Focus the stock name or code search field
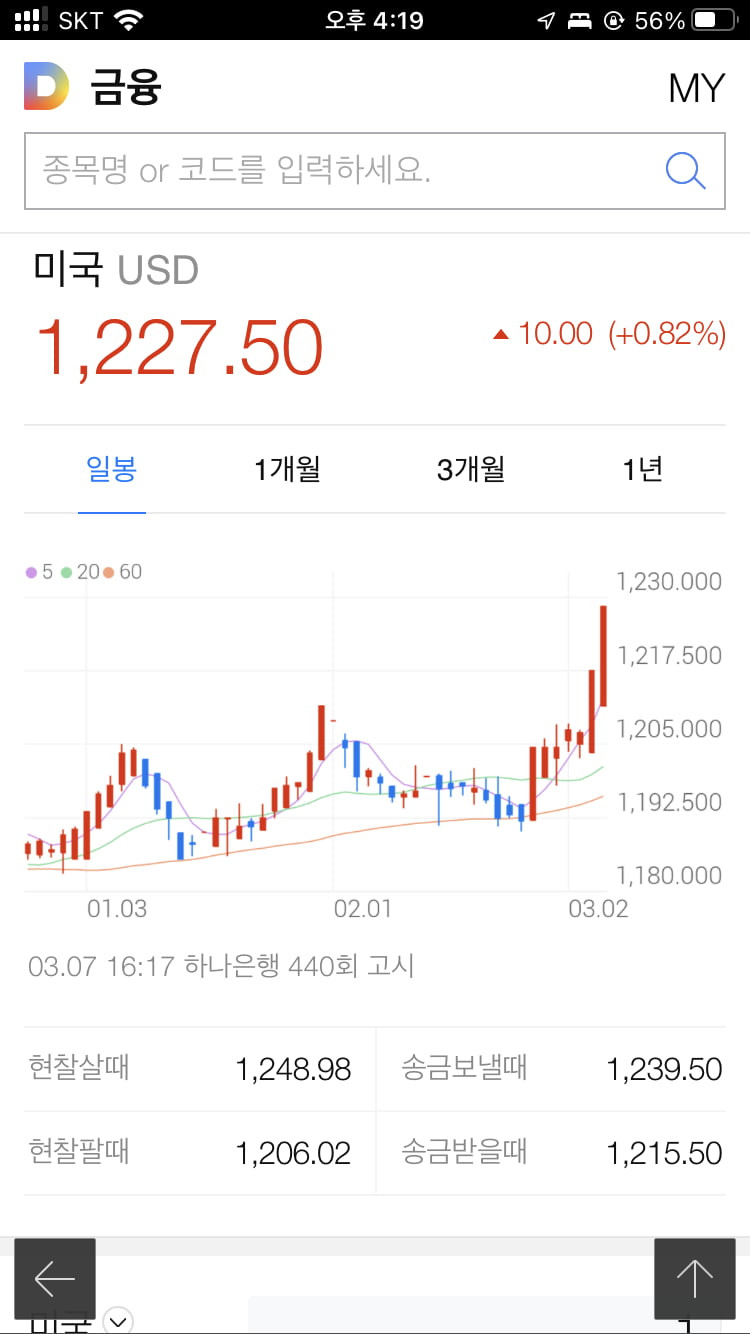750x1334 pixels. pos(345,170)
